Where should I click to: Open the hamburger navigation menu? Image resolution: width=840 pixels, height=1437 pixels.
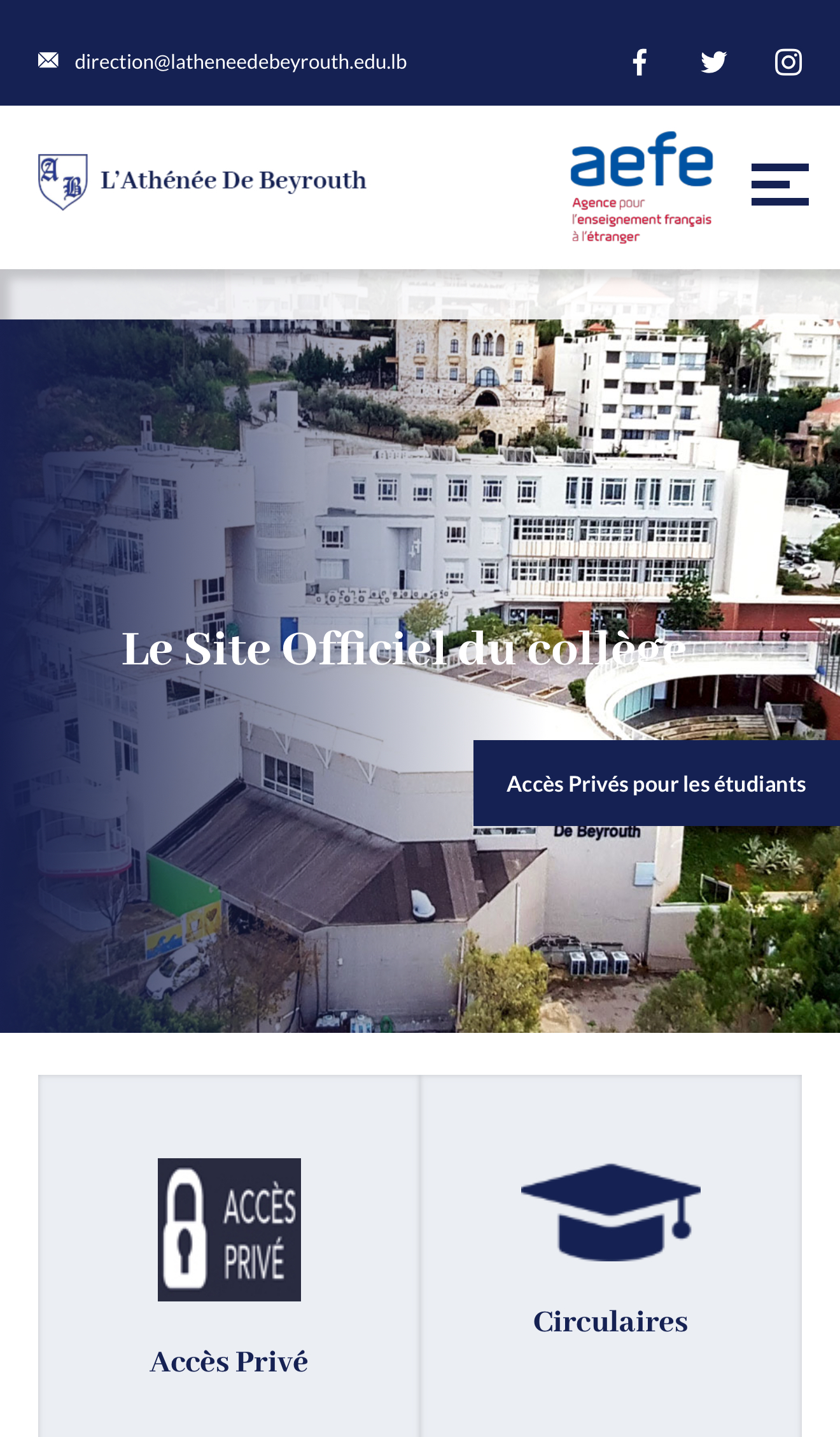click(780, 185)
